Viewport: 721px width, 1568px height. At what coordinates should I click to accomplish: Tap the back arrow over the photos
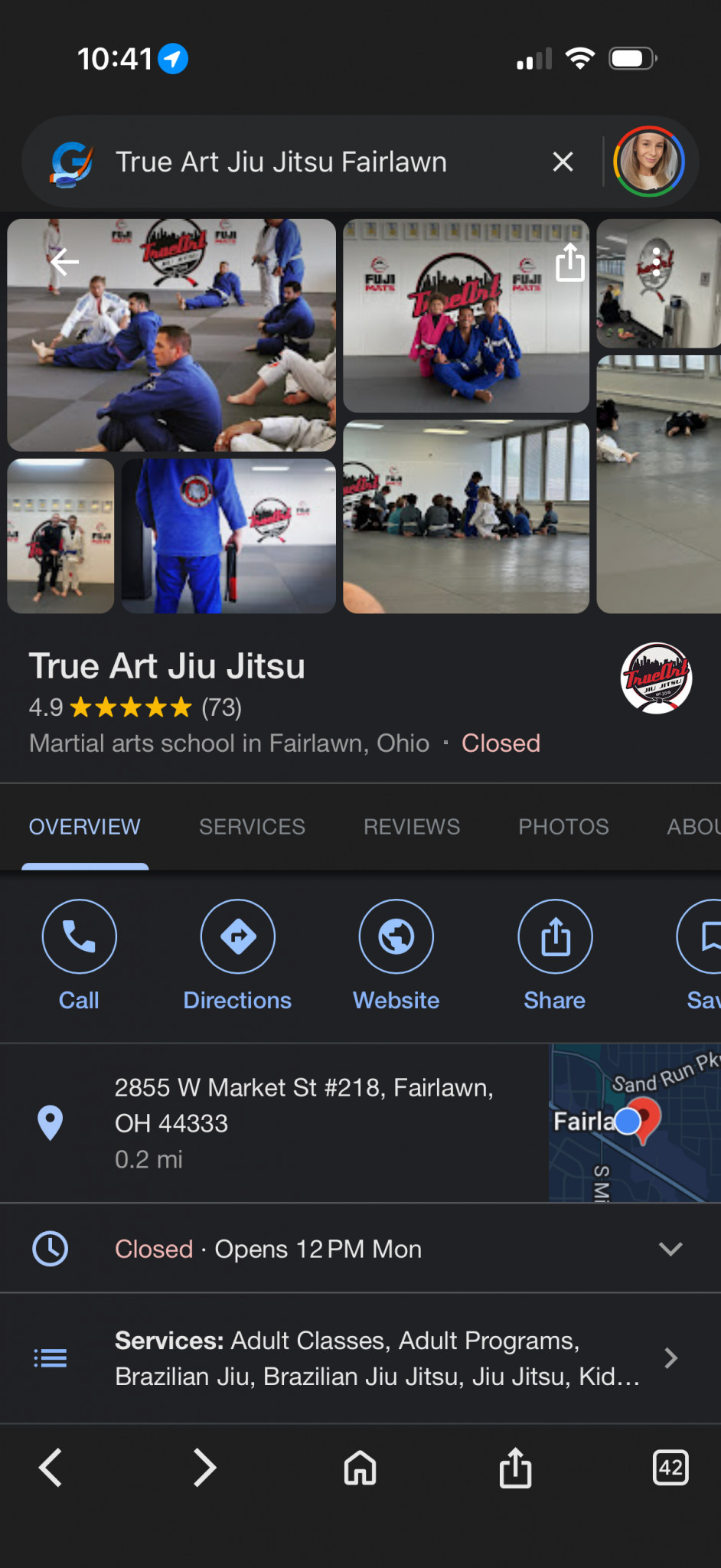(x=64, y=262)
